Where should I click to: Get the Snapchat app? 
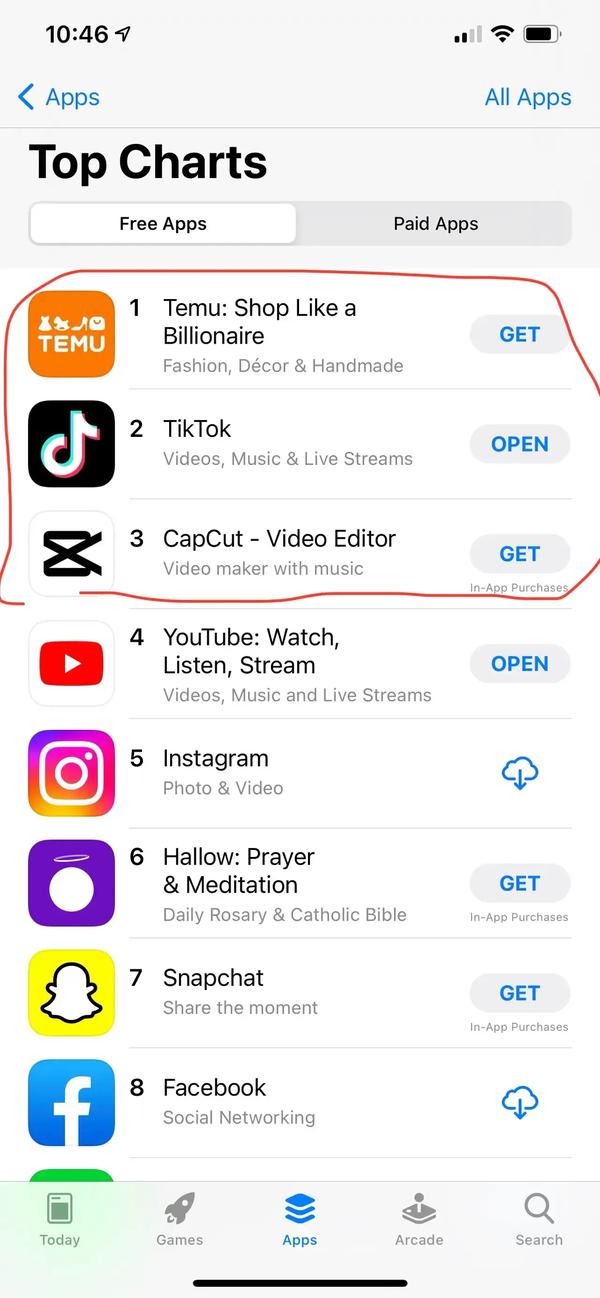[519, 993]
